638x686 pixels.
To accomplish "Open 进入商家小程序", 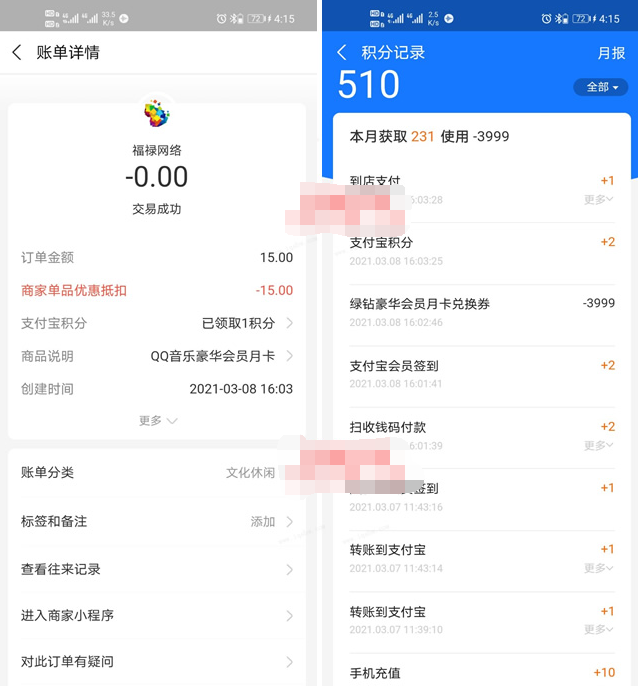I will 157,615.
